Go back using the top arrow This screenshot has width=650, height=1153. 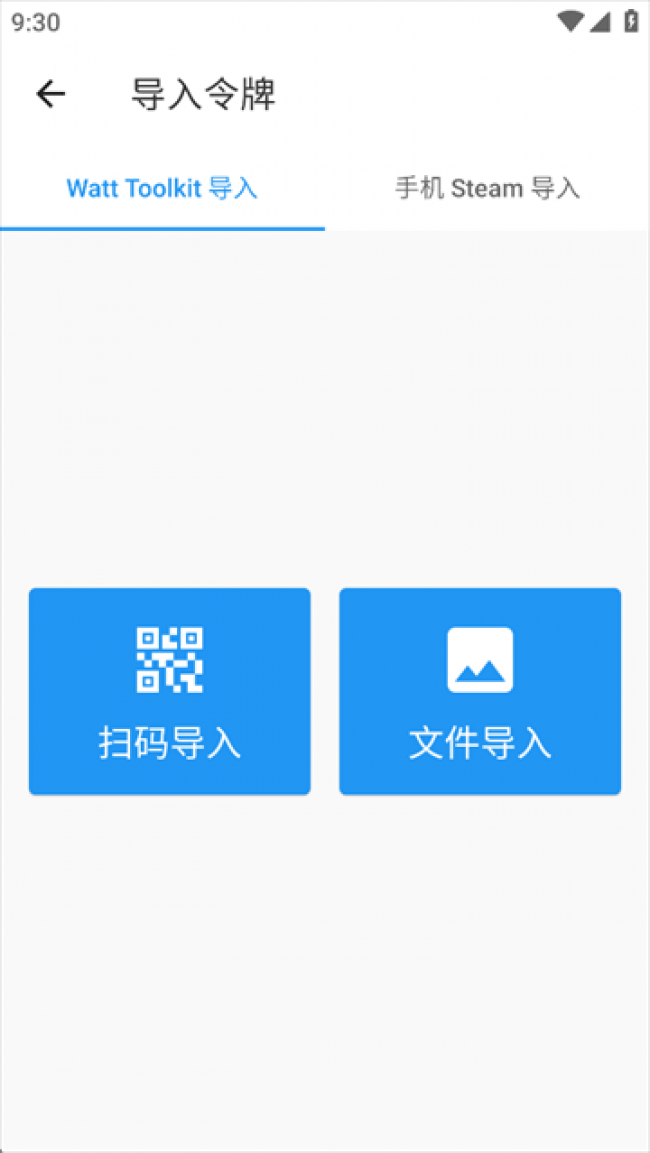[50, 94]
